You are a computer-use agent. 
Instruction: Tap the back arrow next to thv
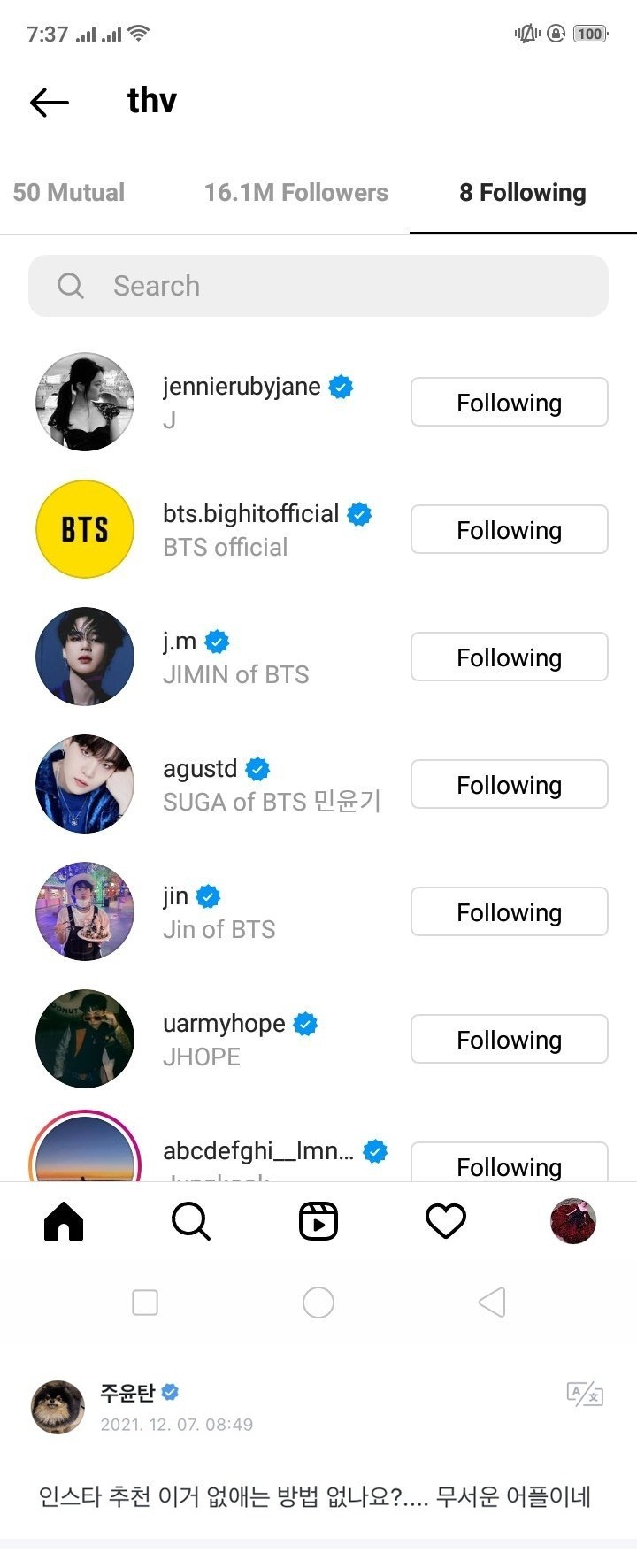(x=50, y=101)
